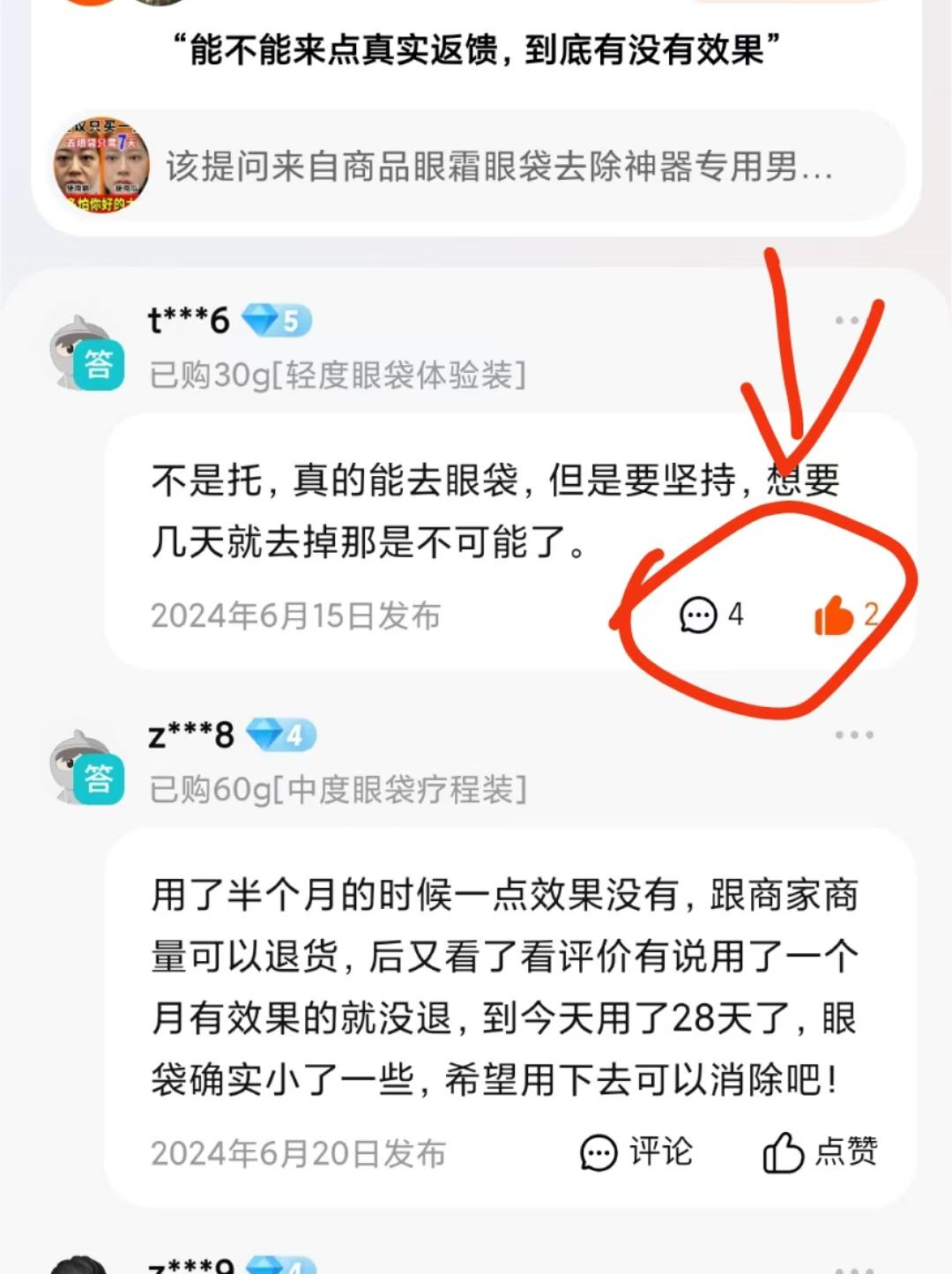Like z***8's answer via 点赞
The width and height of the screenshot is (952, 1274).
tap(820, 1151)
